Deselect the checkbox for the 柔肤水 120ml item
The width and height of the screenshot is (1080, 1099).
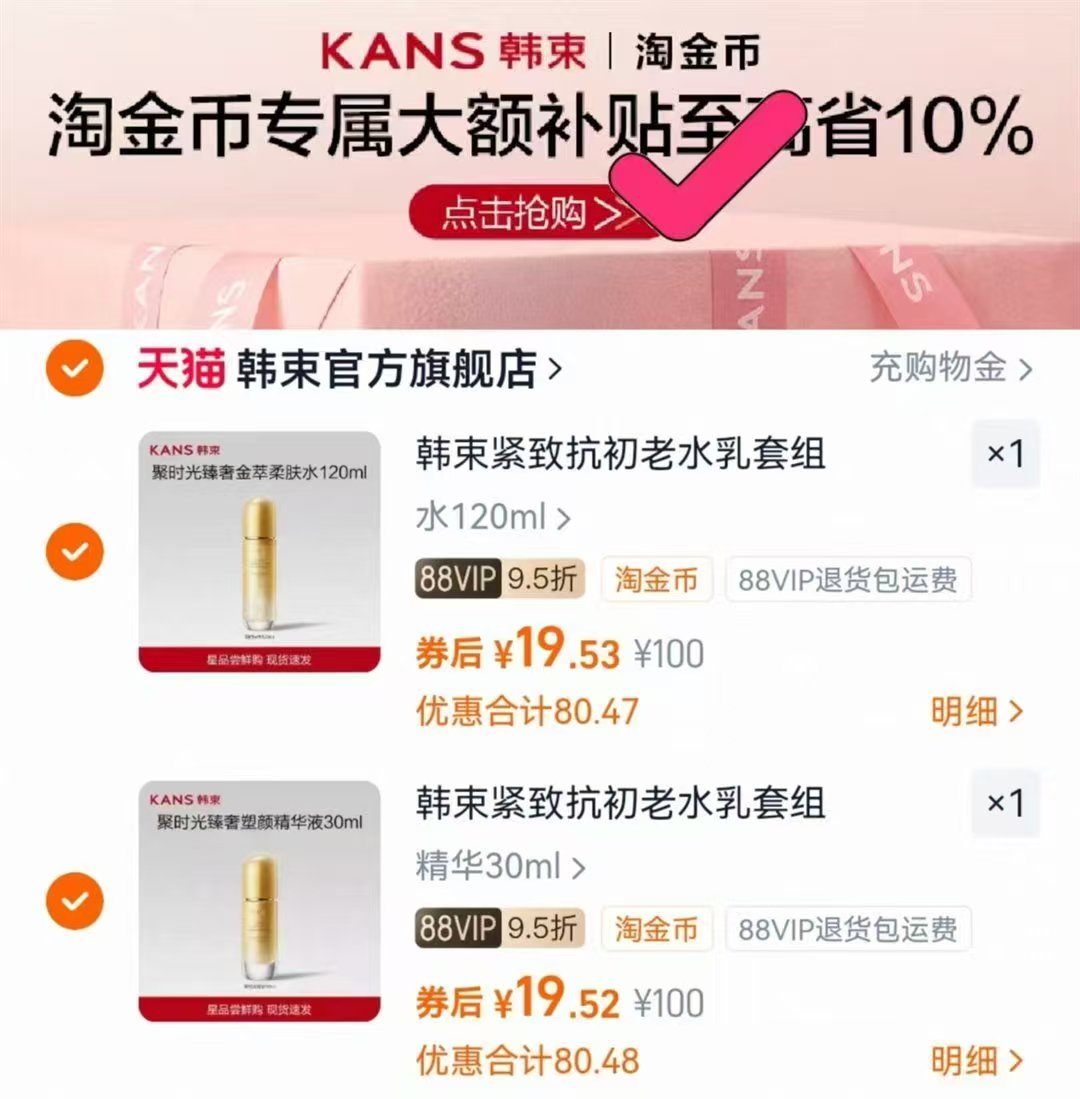(x=75, y=551)
